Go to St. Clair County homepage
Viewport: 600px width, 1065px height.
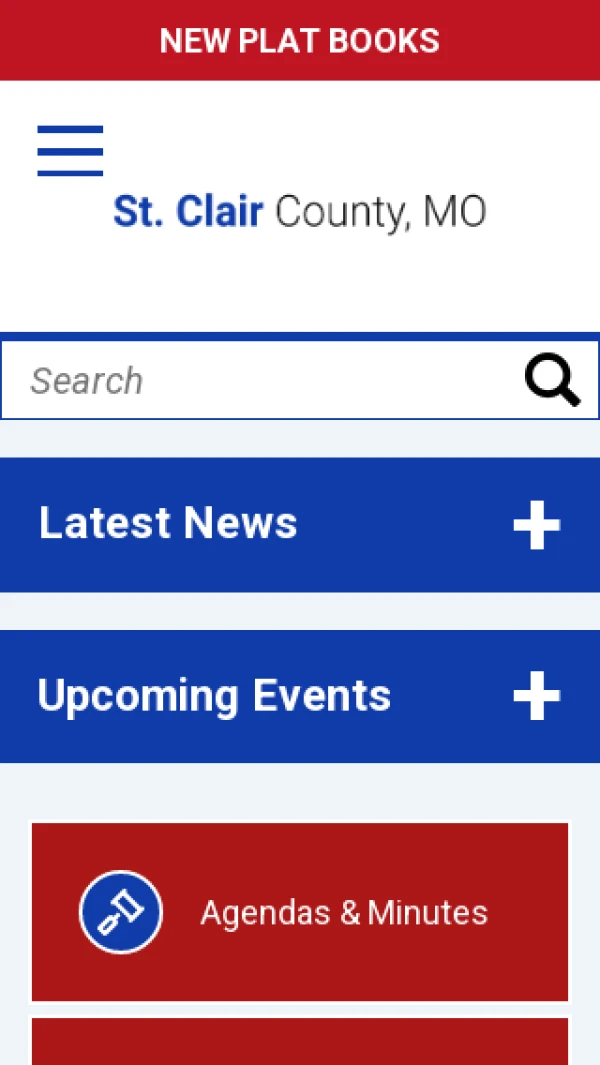click(x=299, y=212)
